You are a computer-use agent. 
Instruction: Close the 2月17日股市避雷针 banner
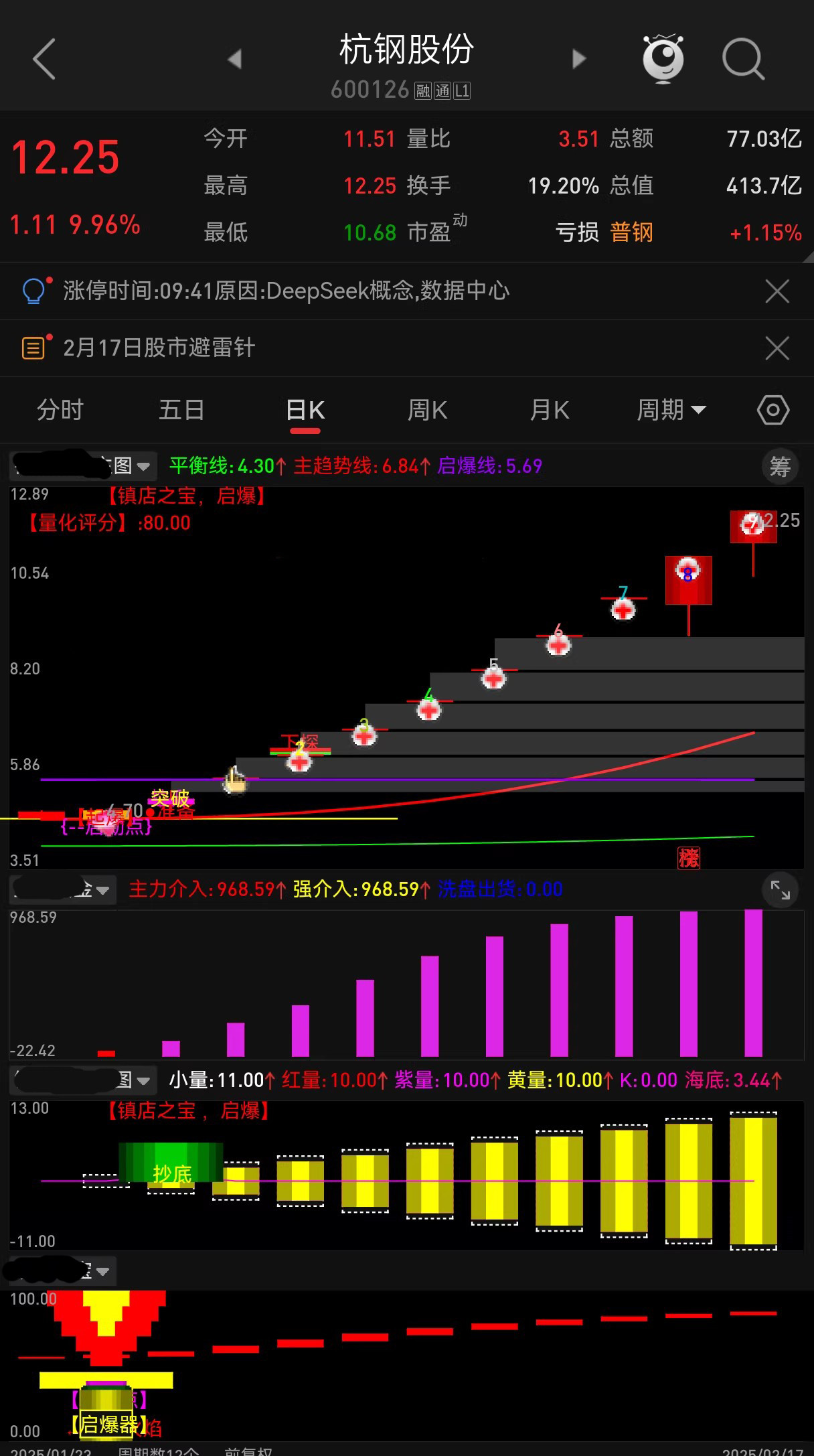[777, 348]
